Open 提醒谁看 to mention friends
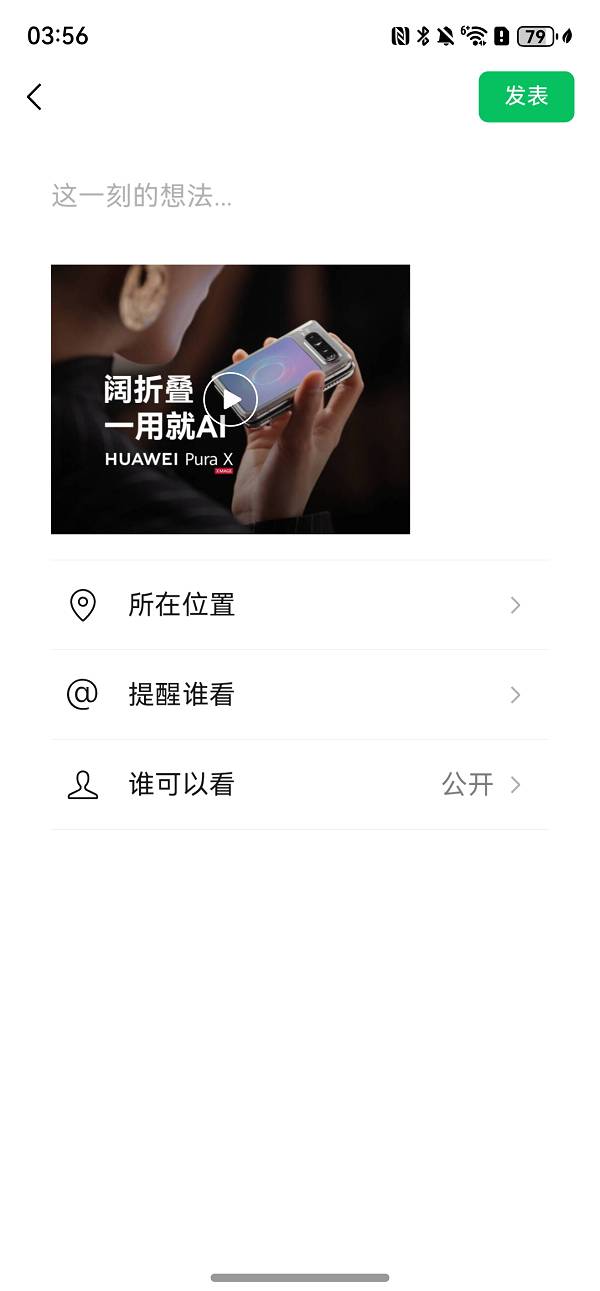Screen dimensions: 600x1291 point(299,695)
